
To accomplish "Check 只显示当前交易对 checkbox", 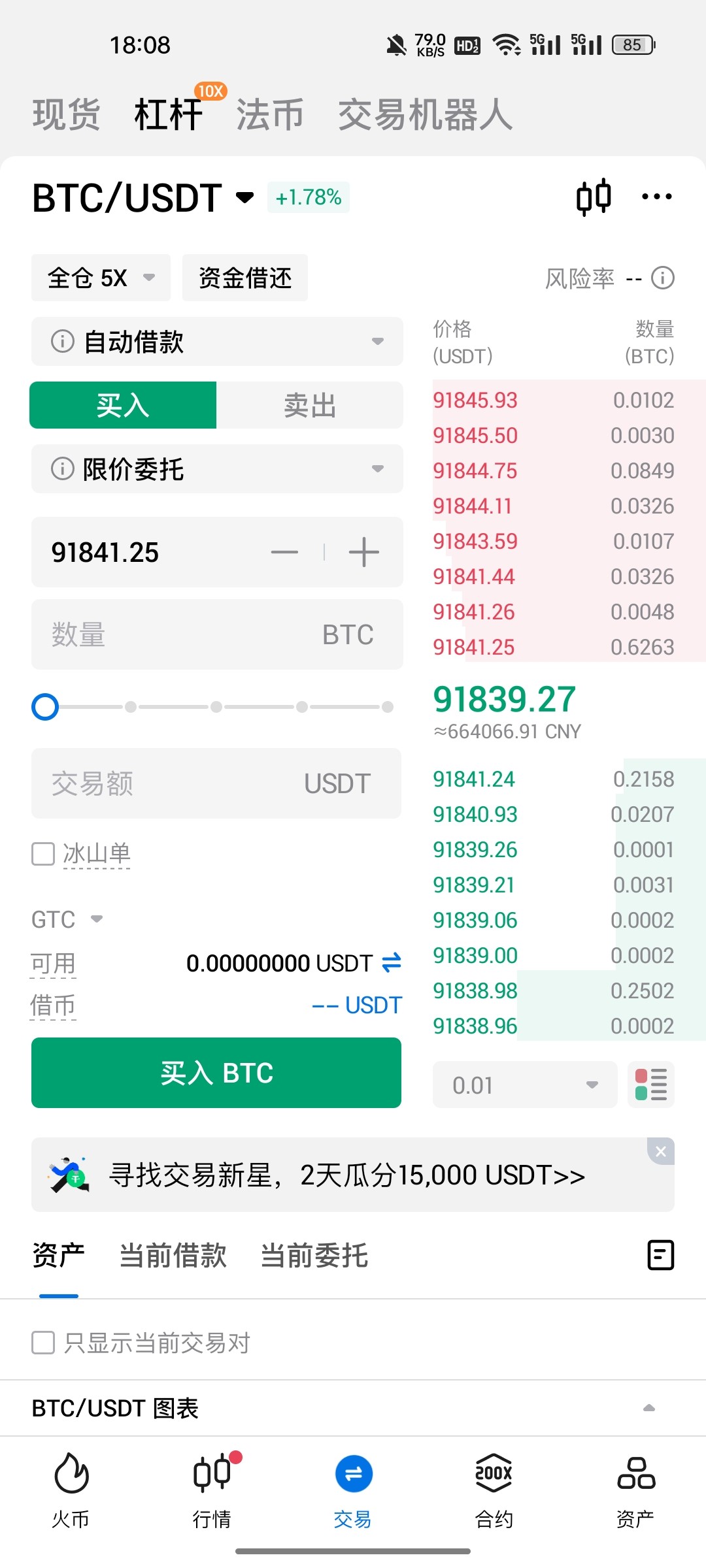I will click(43, 1343).
